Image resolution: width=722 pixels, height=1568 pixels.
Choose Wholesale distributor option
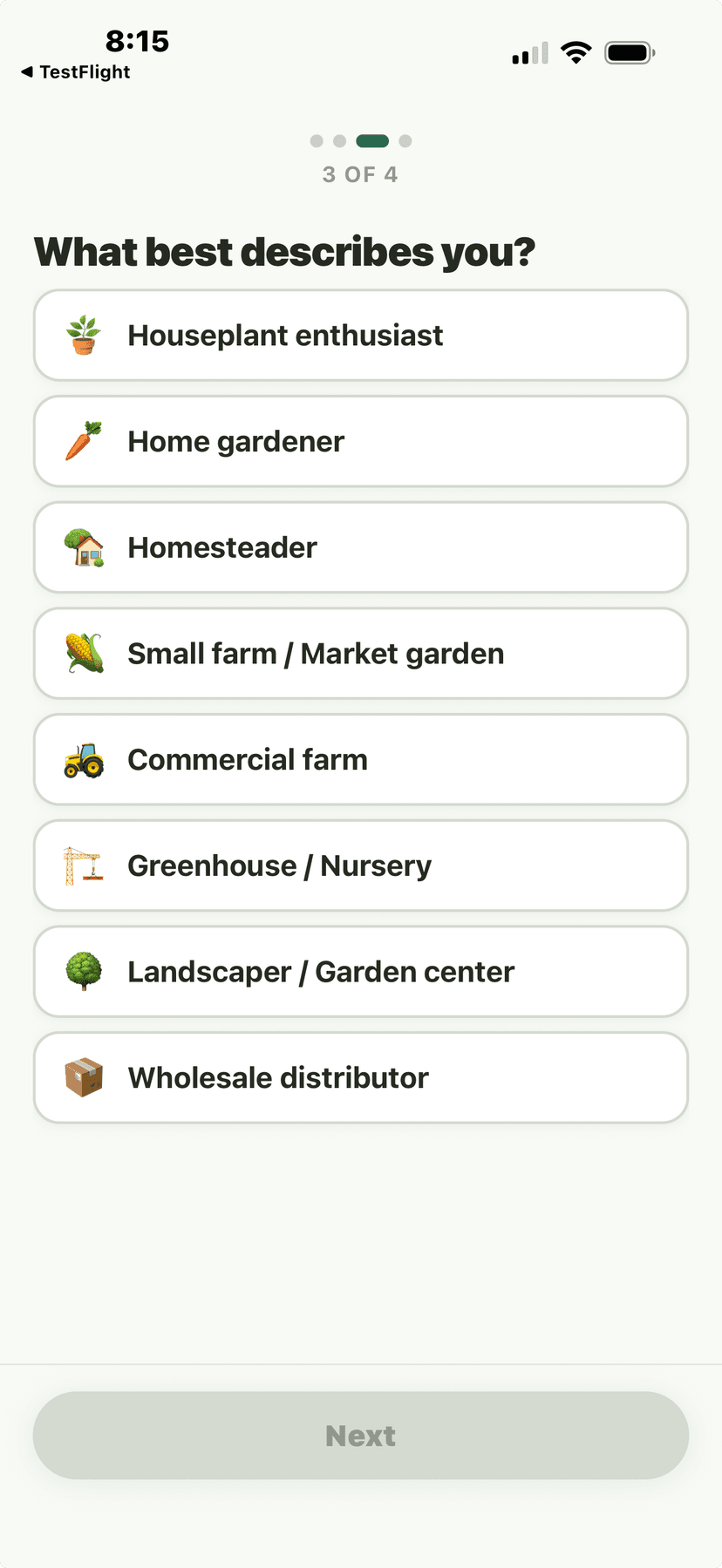(x=361, y=1078)
